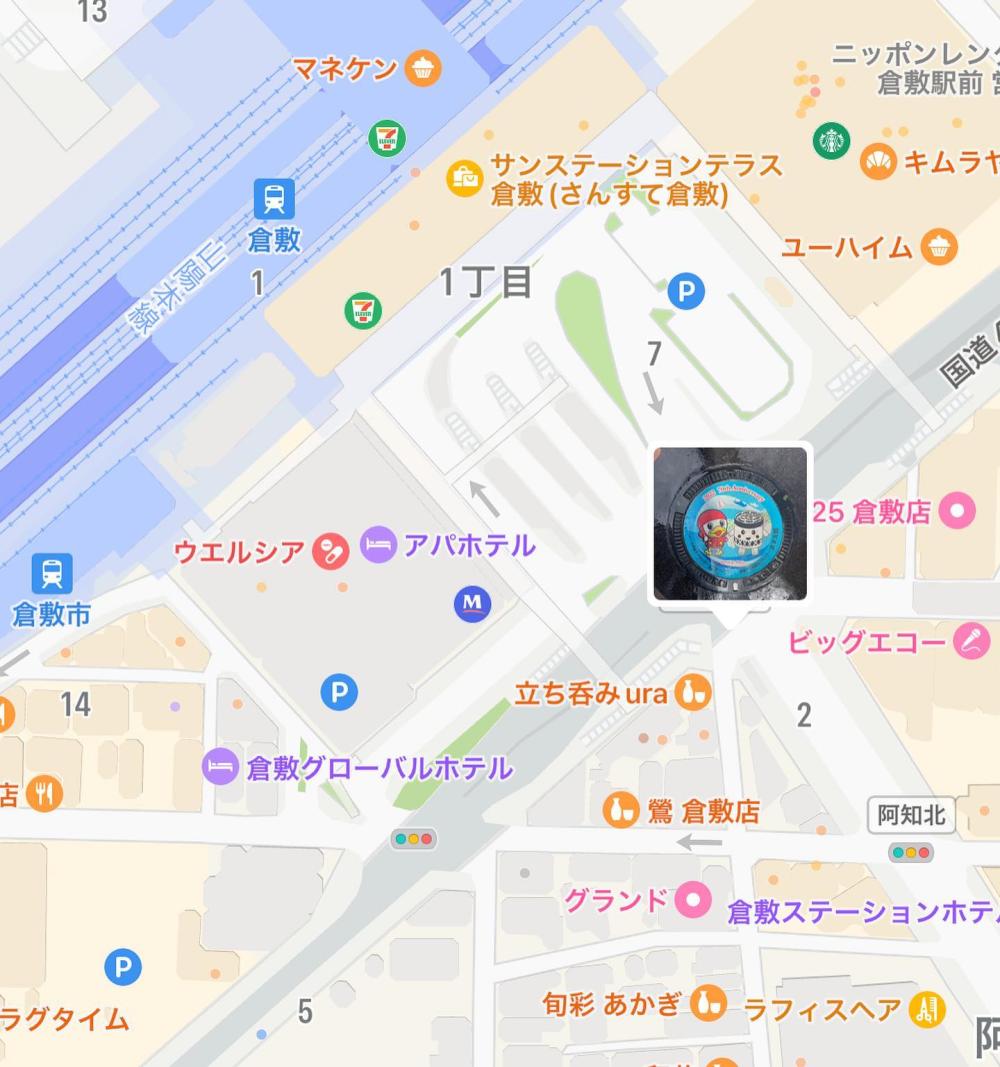Select the グランド place marker
Image resolution: width=1000 pixels, height=1067 pixels.
pos(692,900)
